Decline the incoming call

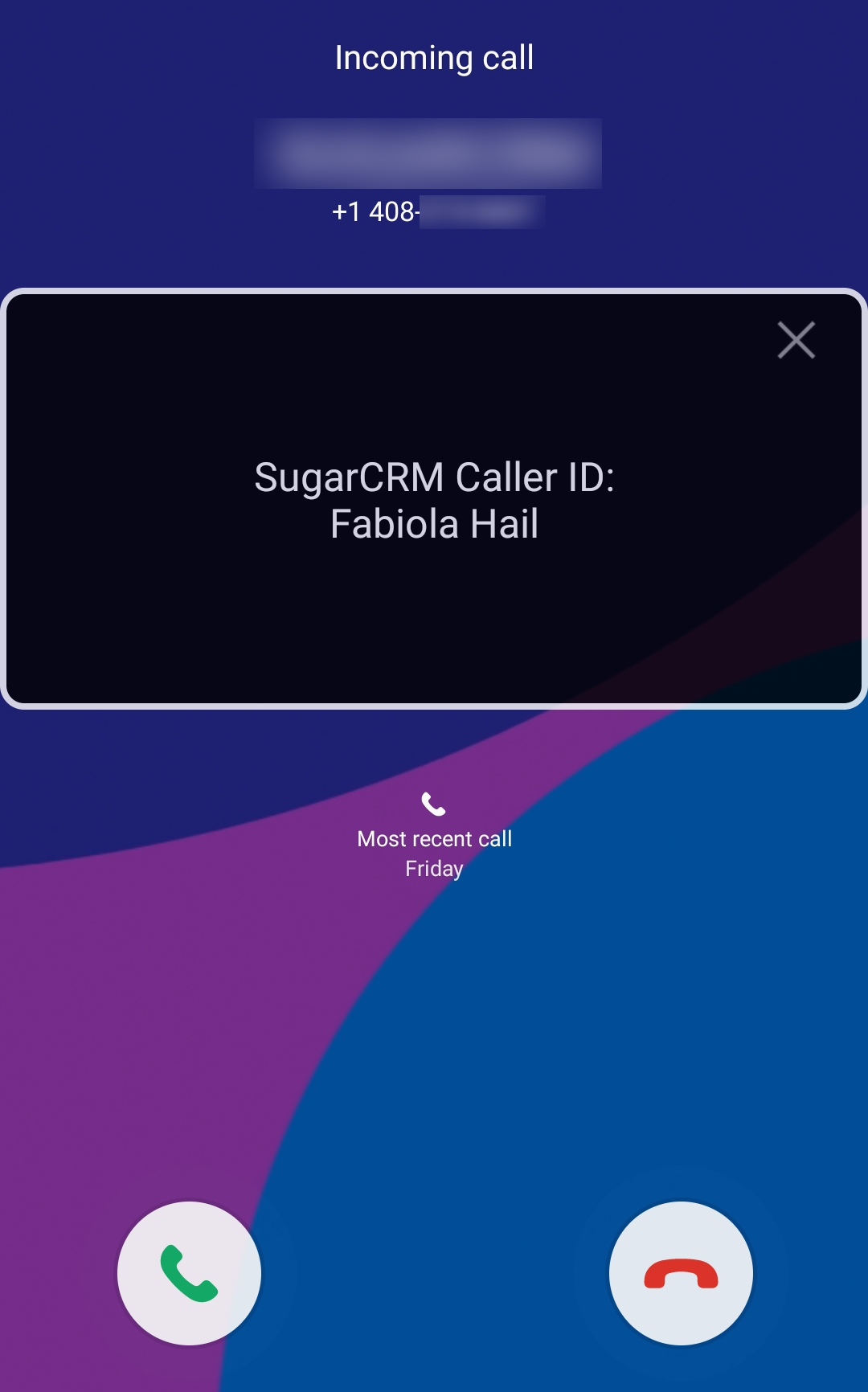[681, 1273]
